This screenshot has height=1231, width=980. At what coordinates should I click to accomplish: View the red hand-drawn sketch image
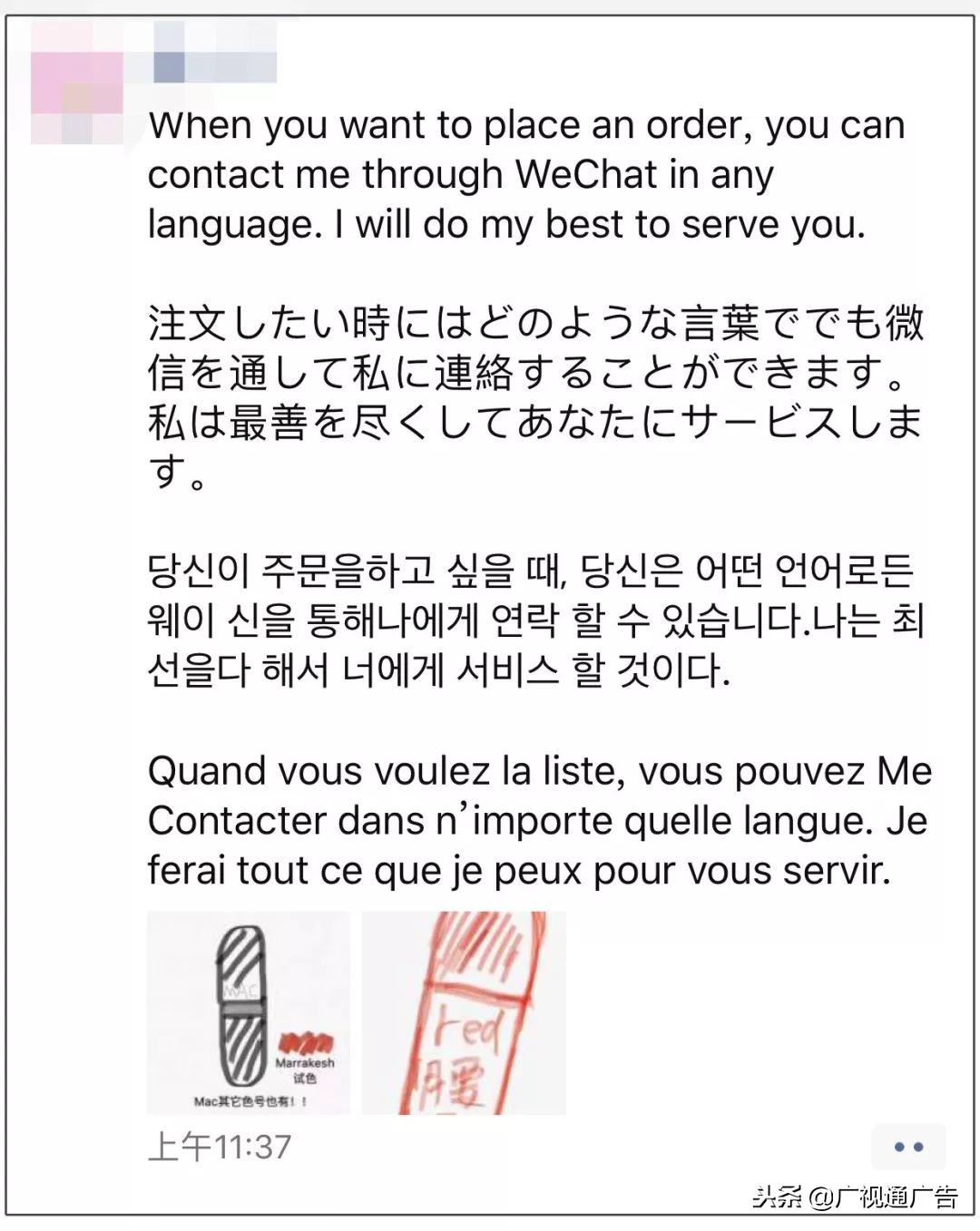tap(464, 1012)
